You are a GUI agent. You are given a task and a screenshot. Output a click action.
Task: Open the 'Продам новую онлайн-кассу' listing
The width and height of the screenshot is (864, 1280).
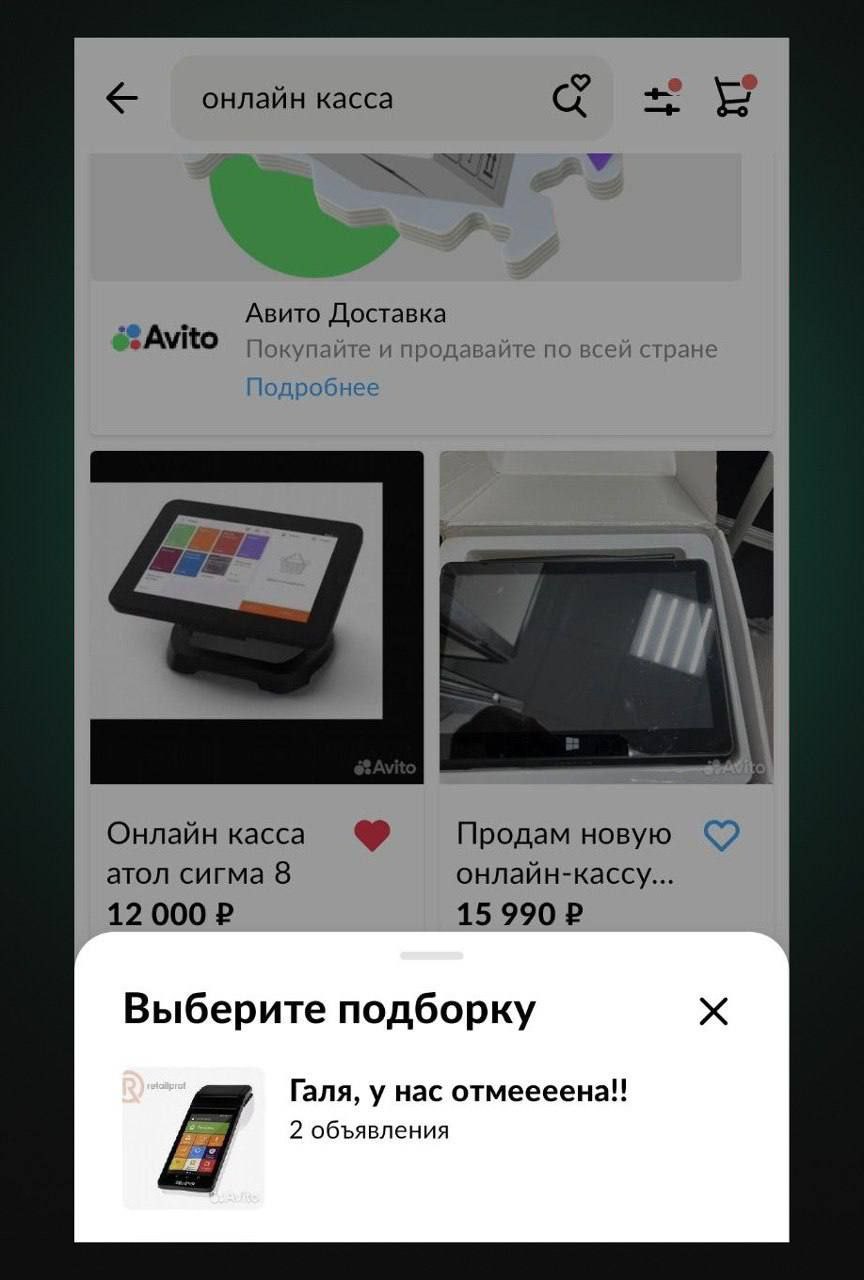[x=606, y=617]
